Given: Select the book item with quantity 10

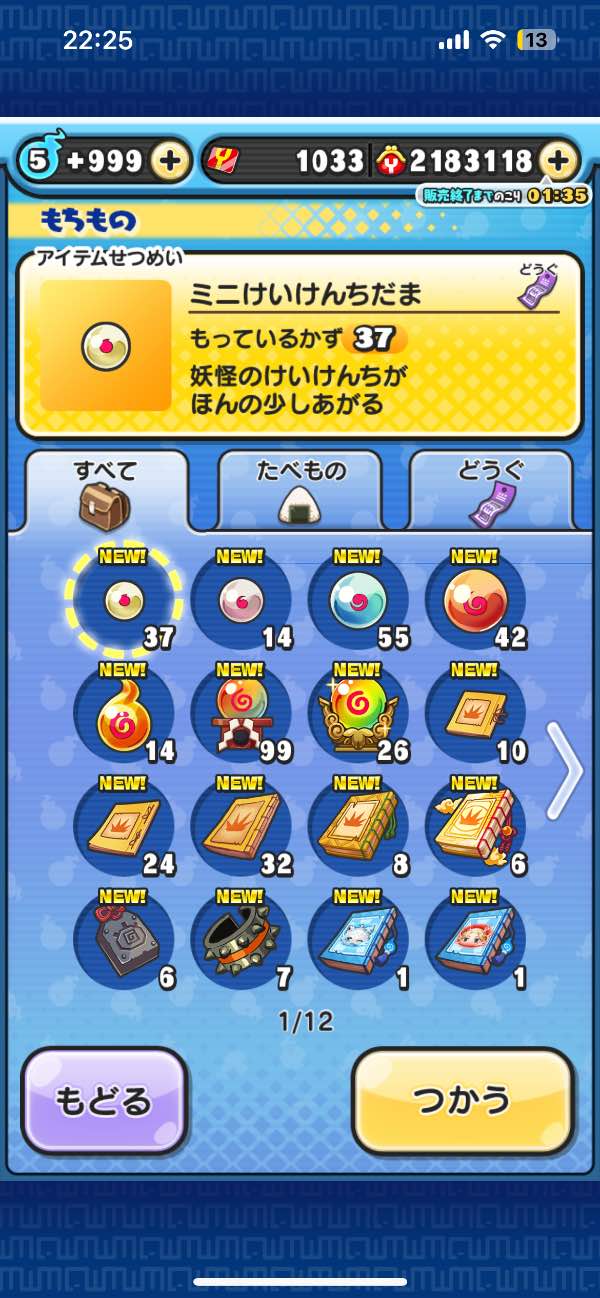Looking at the screenshot, I should pyautogui.click(x=475, y=714).
